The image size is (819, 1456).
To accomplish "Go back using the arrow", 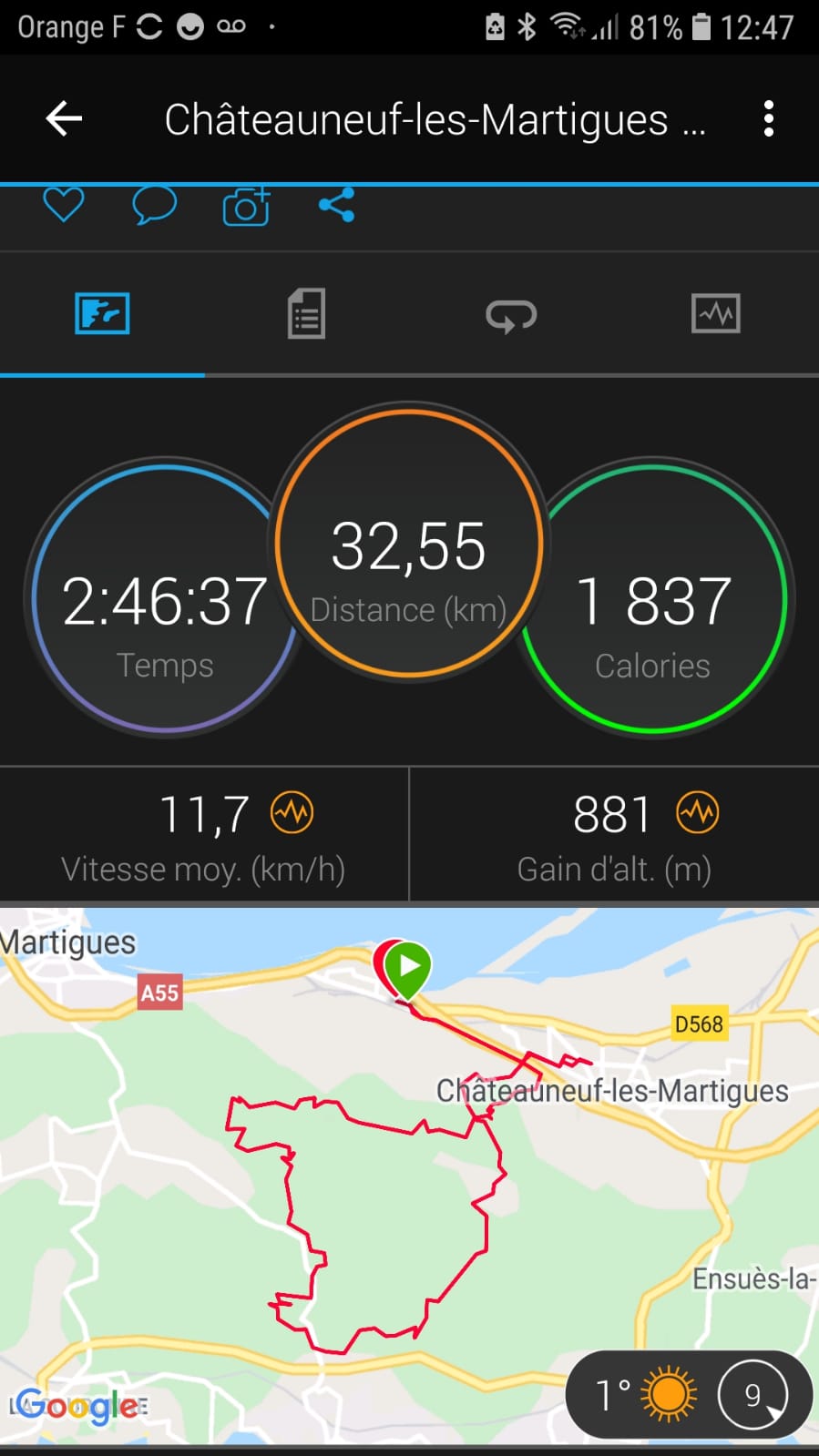I will coord(64,118).
